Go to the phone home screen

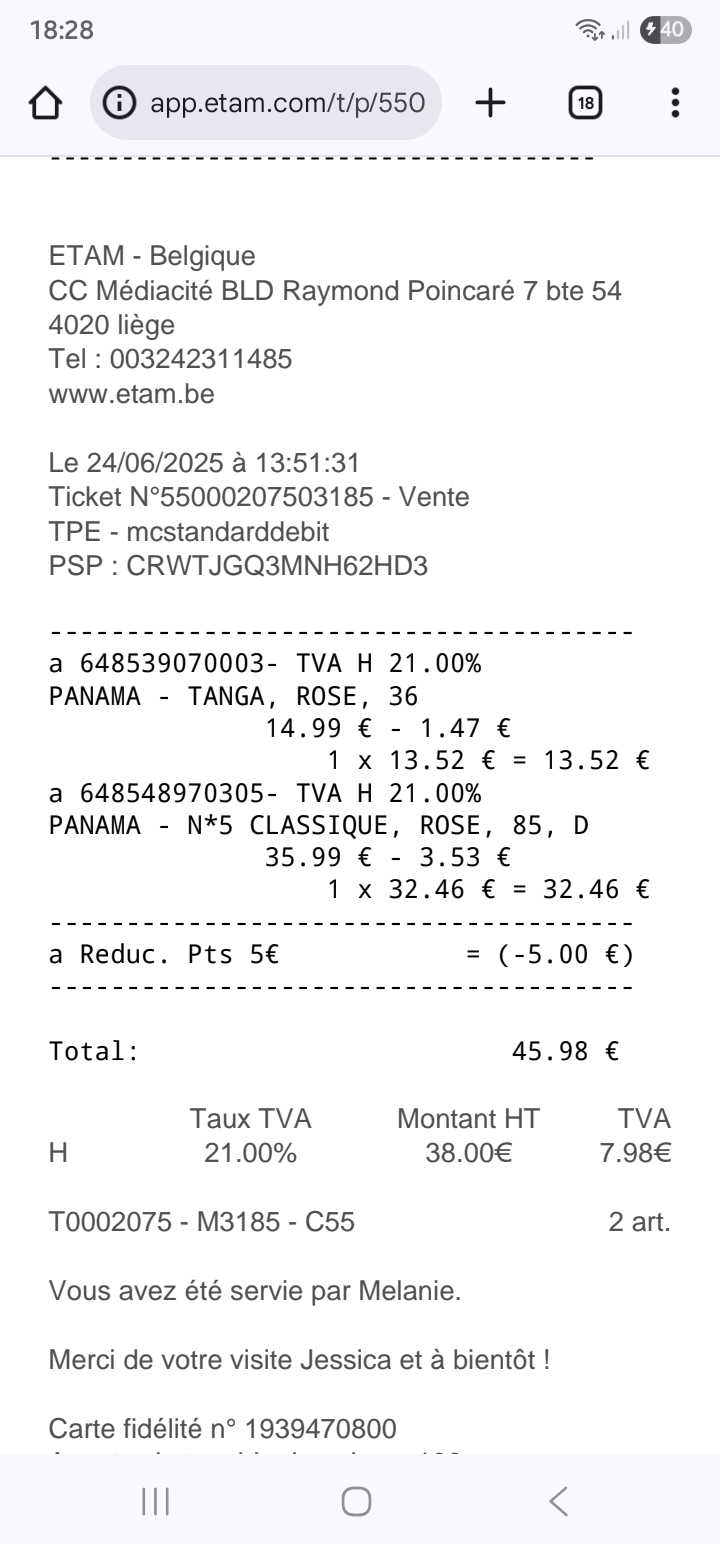(357, 1501)
